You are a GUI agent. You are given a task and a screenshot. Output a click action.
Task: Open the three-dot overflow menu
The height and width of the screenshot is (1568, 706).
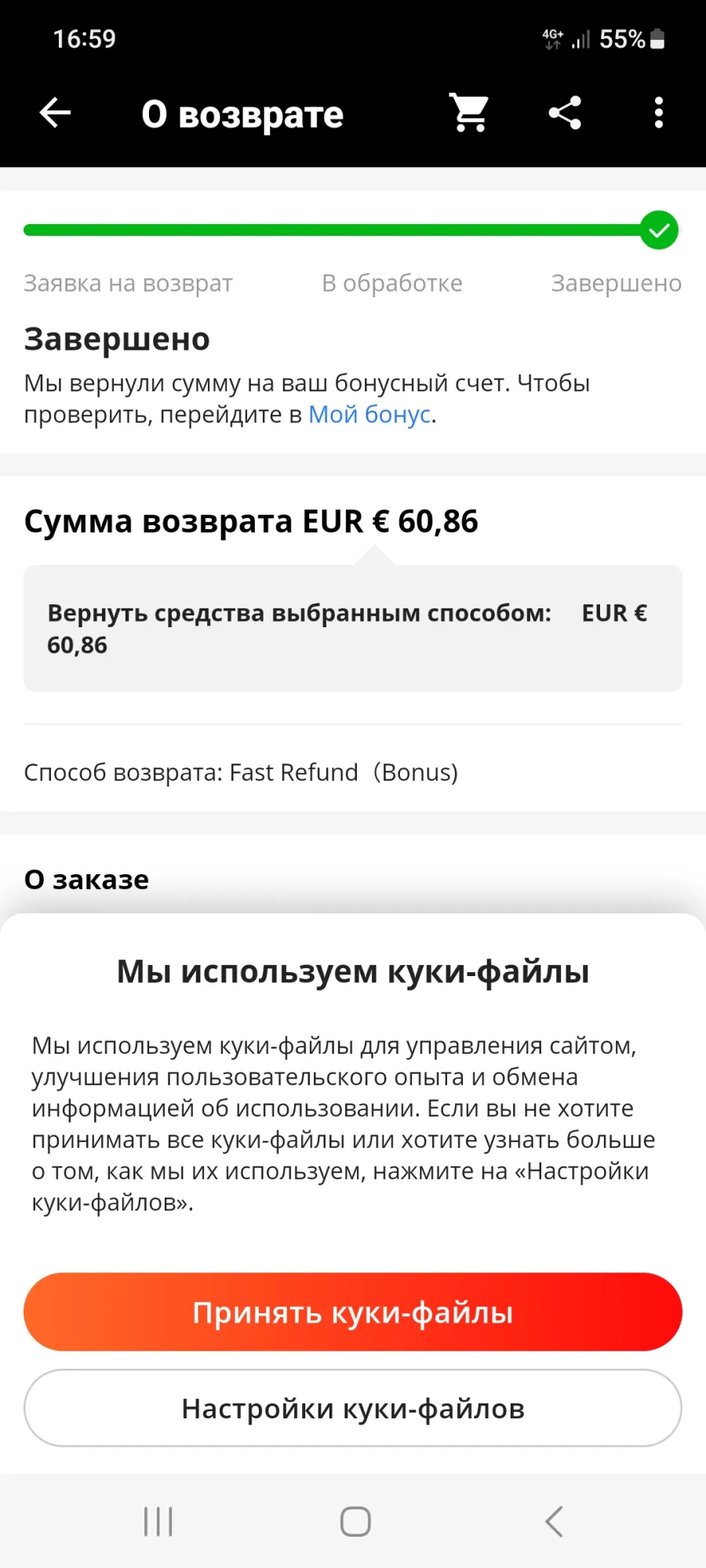(x=659, y=113)
